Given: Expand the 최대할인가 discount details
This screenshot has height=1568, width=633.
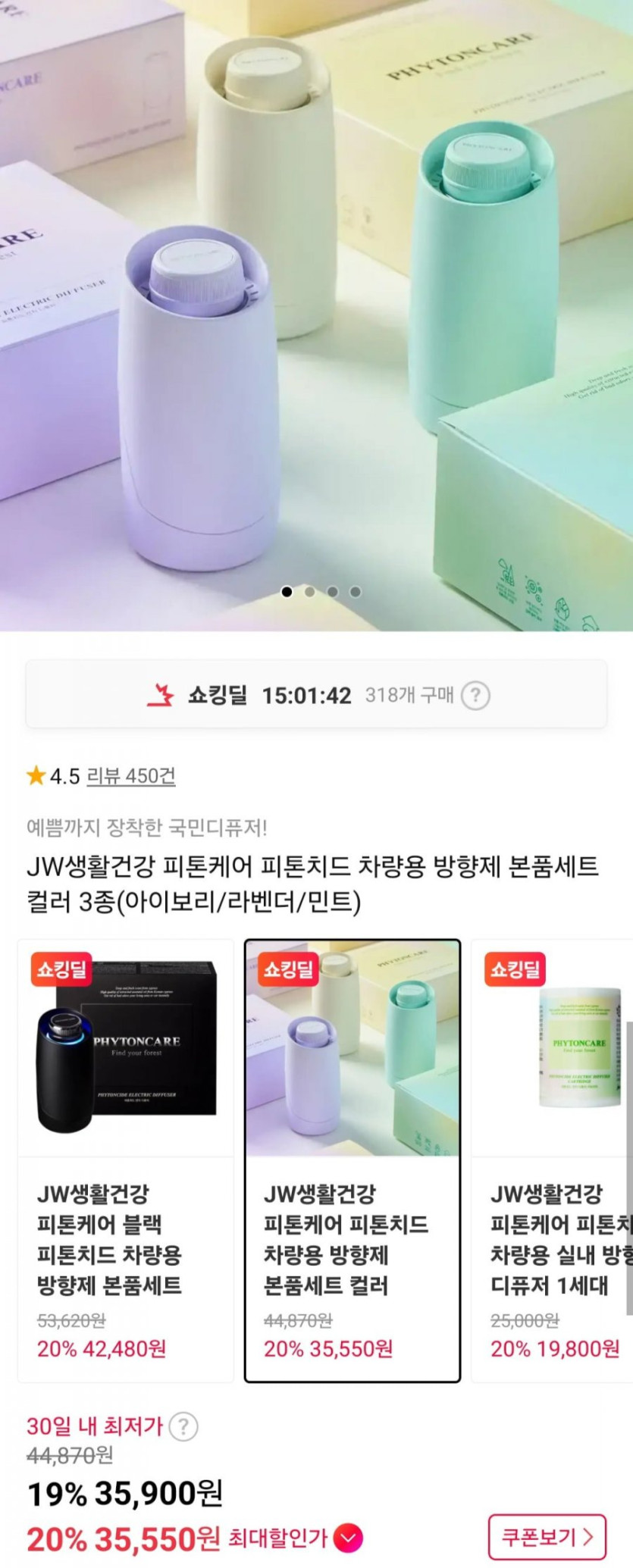Looking at the screenshot, I should click(349, 1538).
